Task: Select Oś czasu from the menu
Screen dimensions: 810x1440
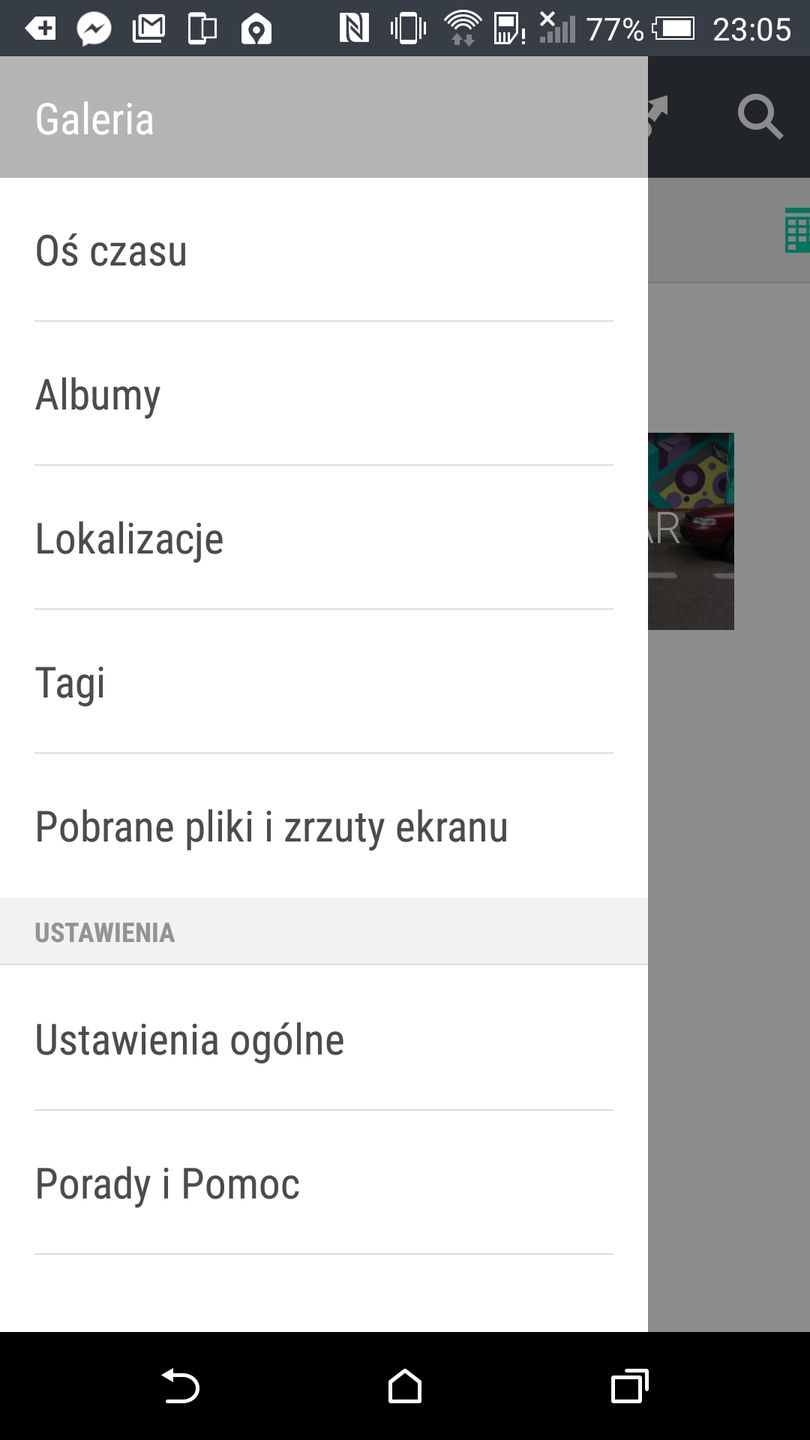Action: click(111, 251)
